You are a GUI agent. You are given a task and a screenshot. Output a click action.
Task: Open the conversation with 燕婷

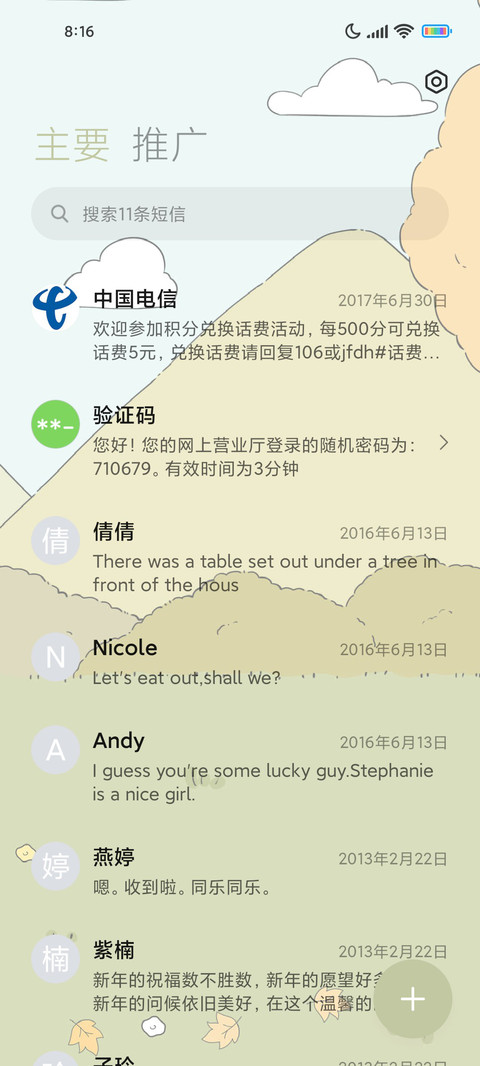click(240, 871)
